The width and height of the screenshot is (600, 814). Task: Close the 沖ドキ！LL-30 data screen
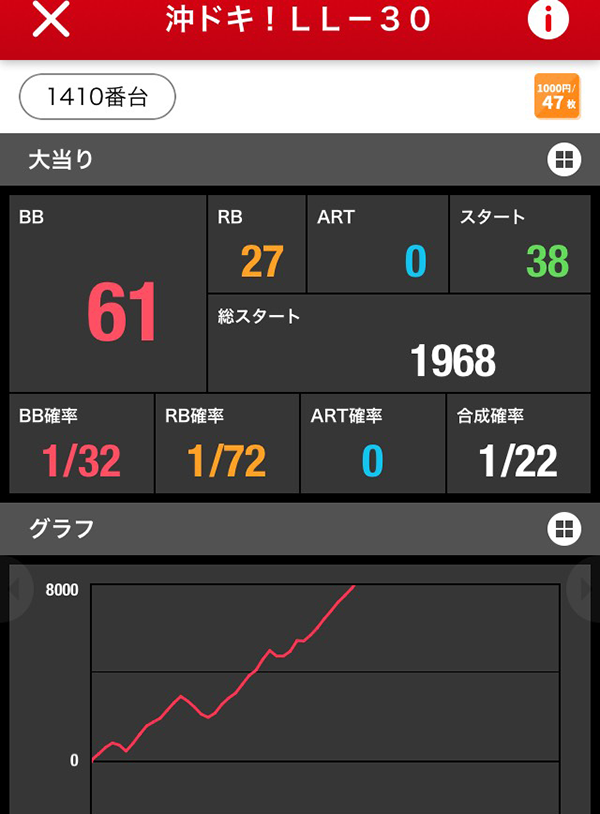tap(51, 21)
